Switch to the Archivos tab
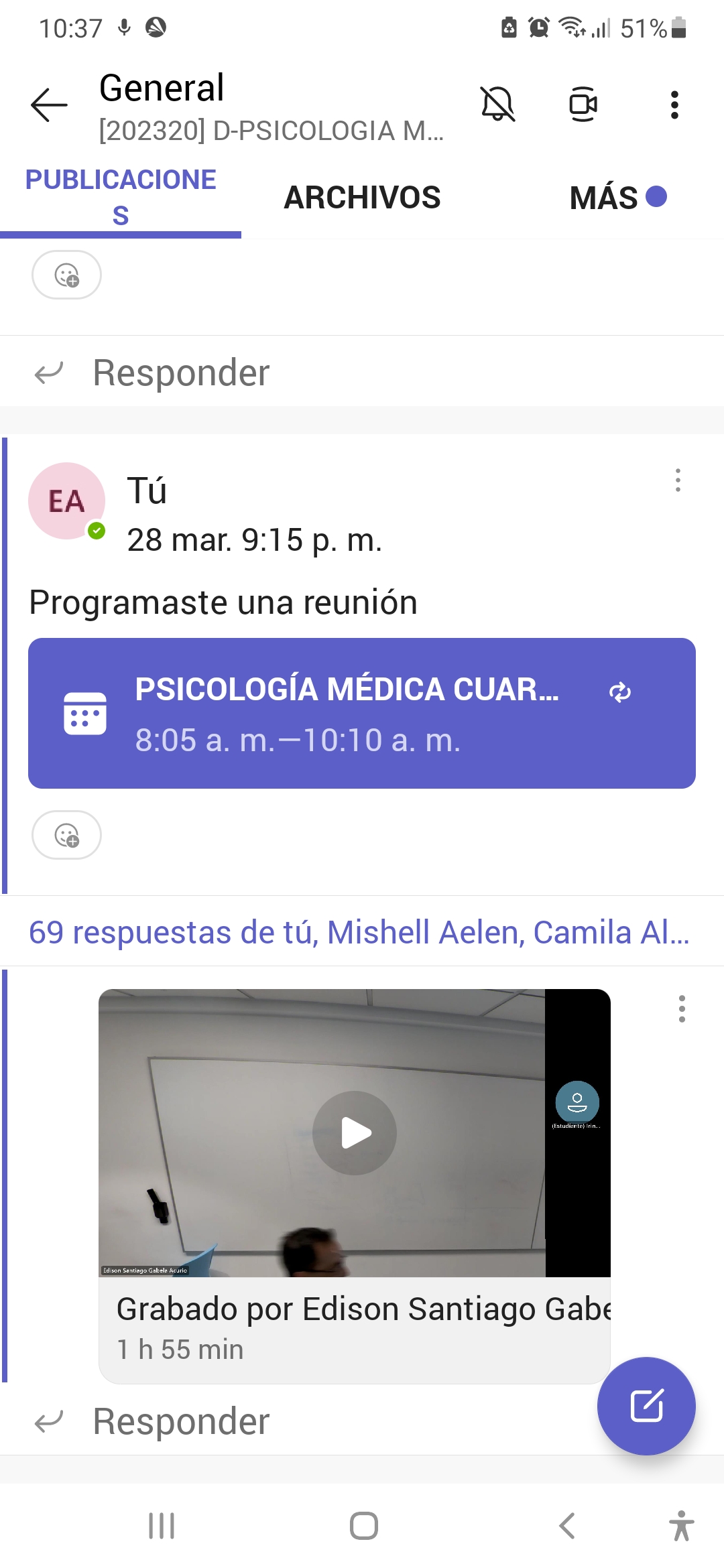Image resolution: width=724 pixels, height=1568 pixels. tap(362, 198)
